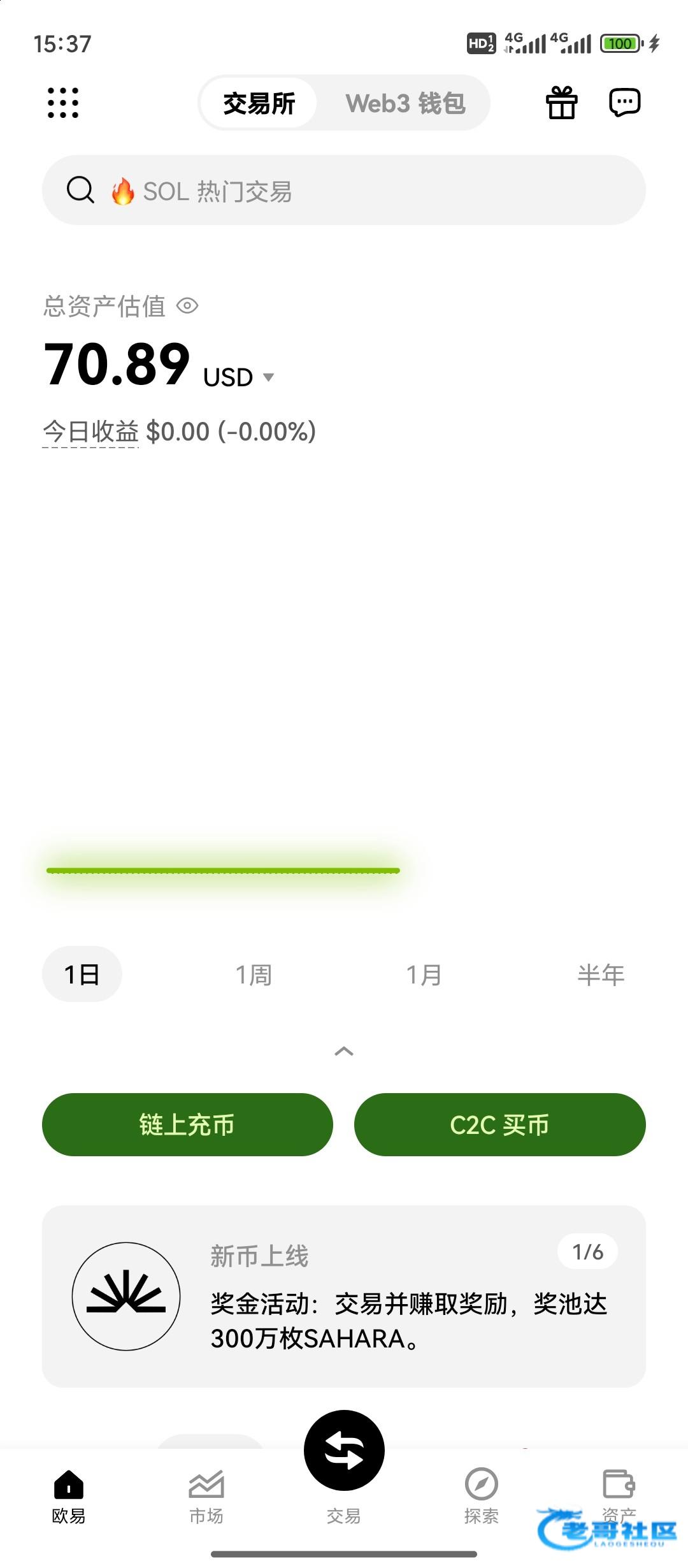688x1568 pixels.
Task: Select the 1周 chart range
Action: 254,975
